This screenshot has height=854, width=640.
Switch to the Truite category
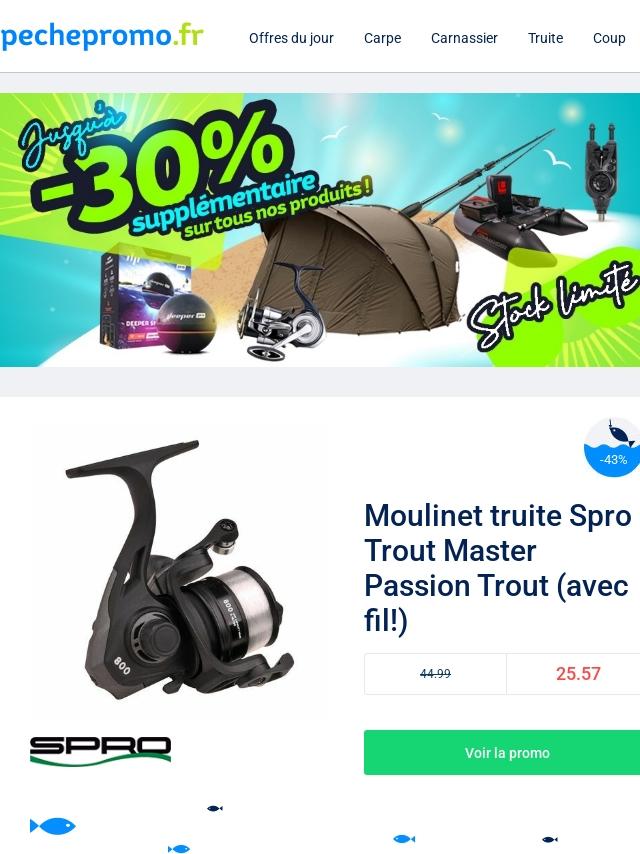(545, 38)
